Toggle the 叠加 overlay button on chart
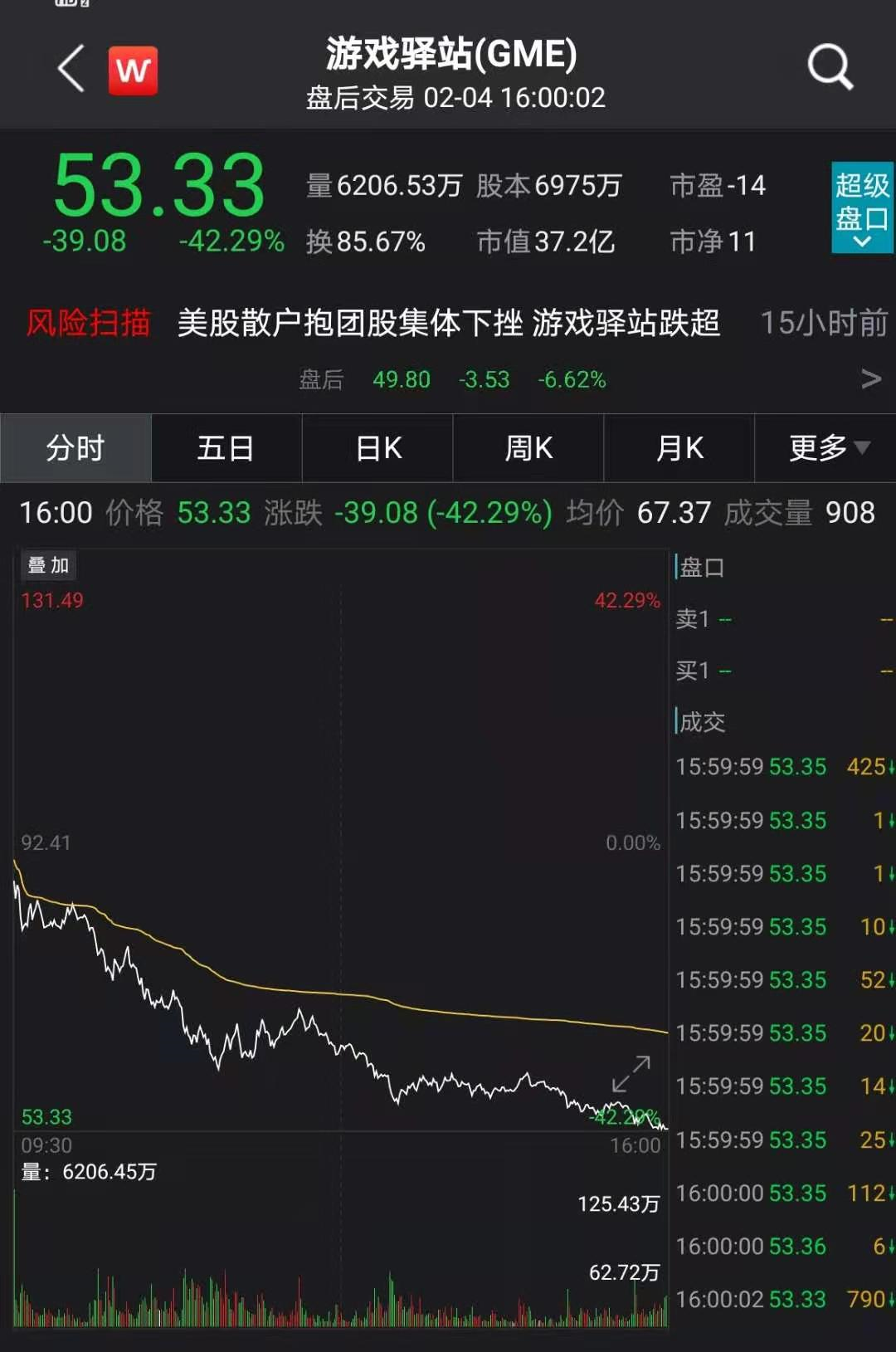This screenshot has height=1352, width=896. (x=46, y=565)
